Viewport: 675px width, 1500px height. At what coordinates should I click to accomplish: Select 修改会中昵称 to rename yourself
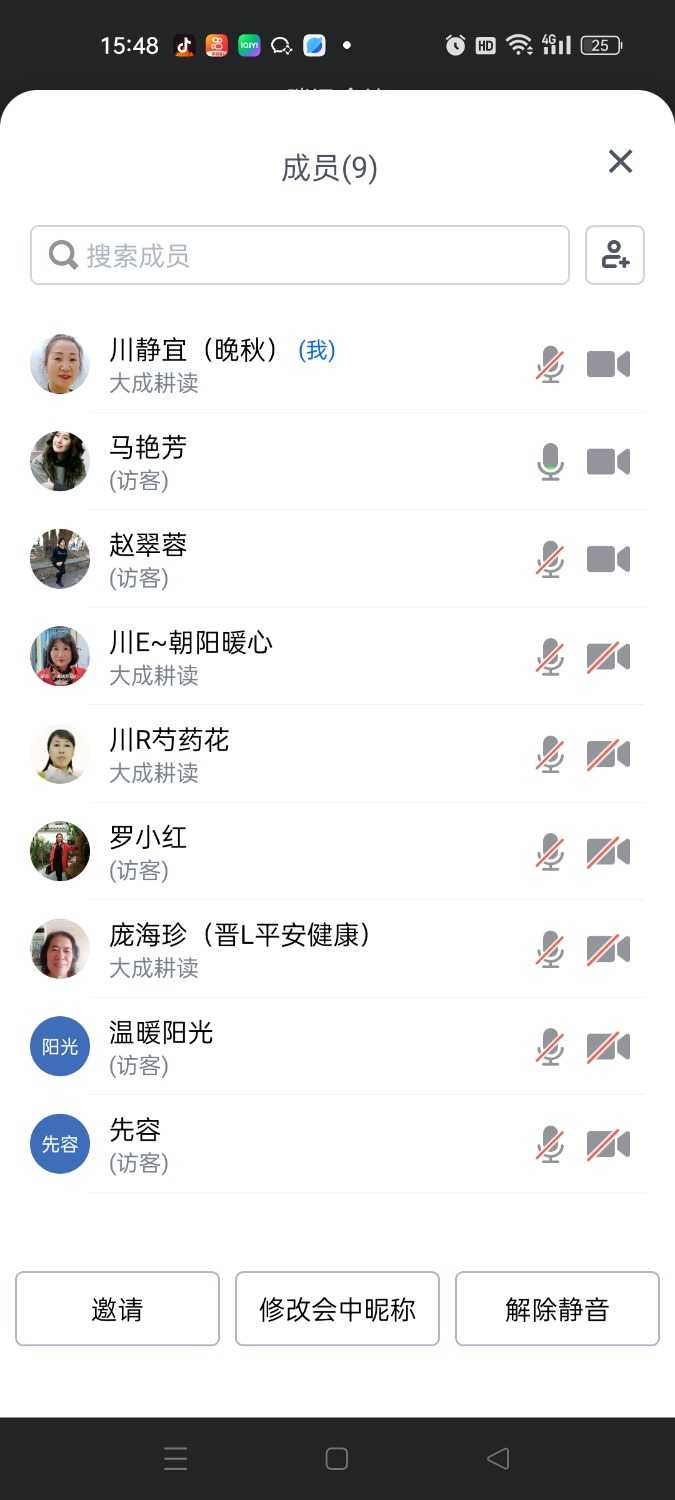pyautogui.click(x=337, y=1309)
